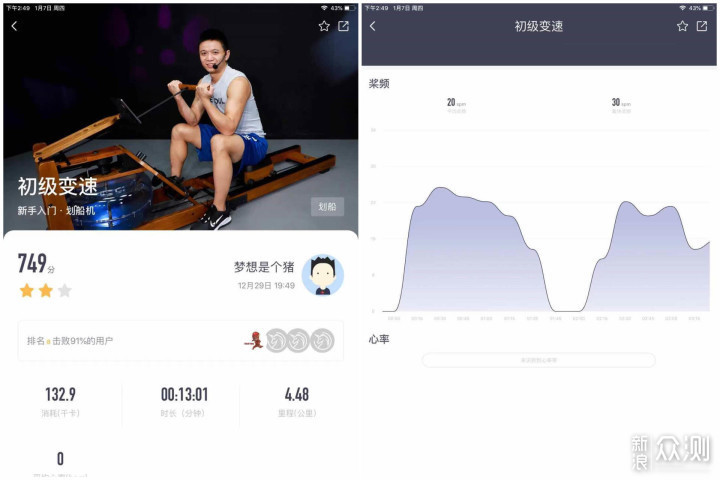Open 梦想是个猪's profile avatar

[322, 275]
